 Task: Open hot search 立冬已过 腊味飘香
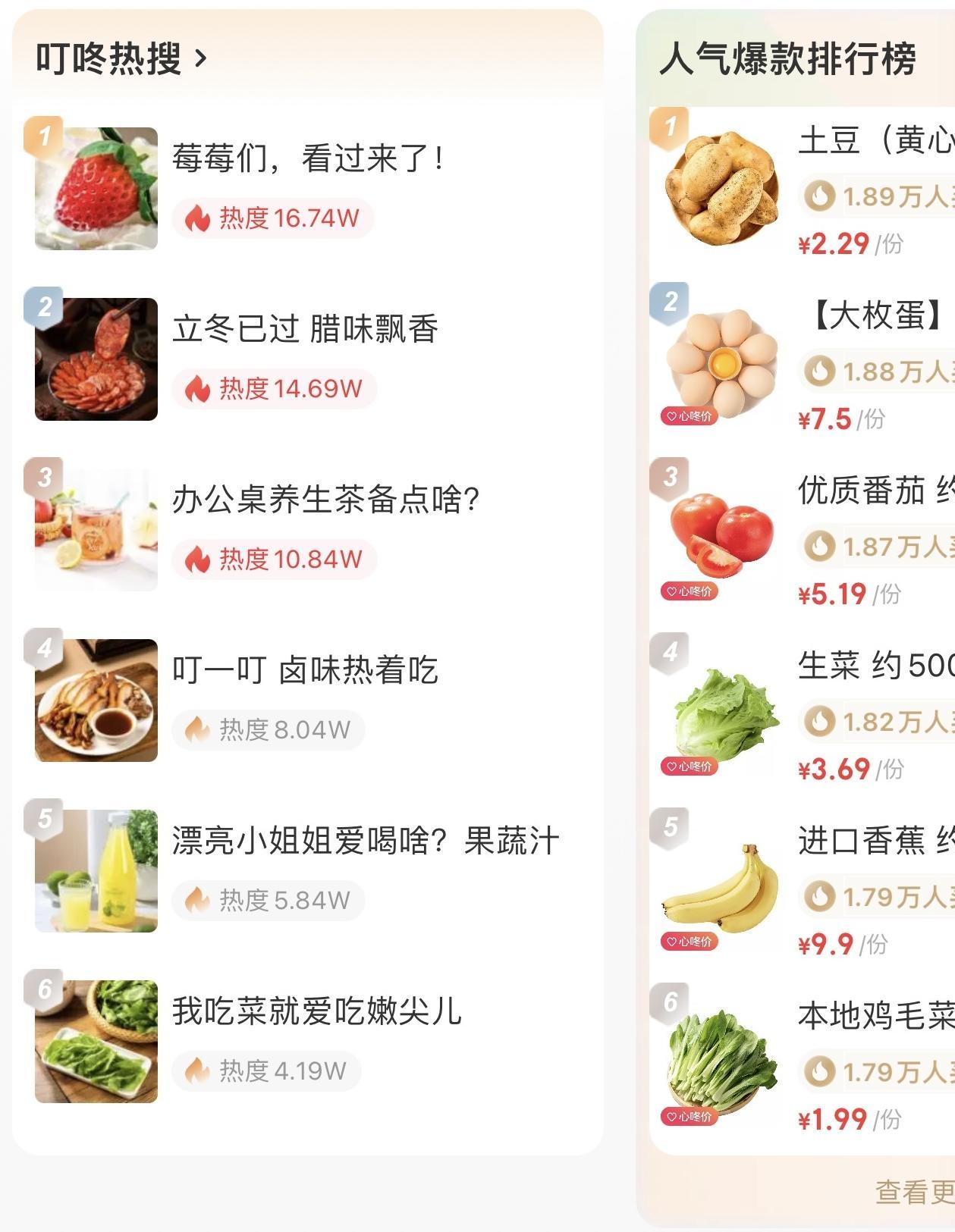tap(305, 330)
